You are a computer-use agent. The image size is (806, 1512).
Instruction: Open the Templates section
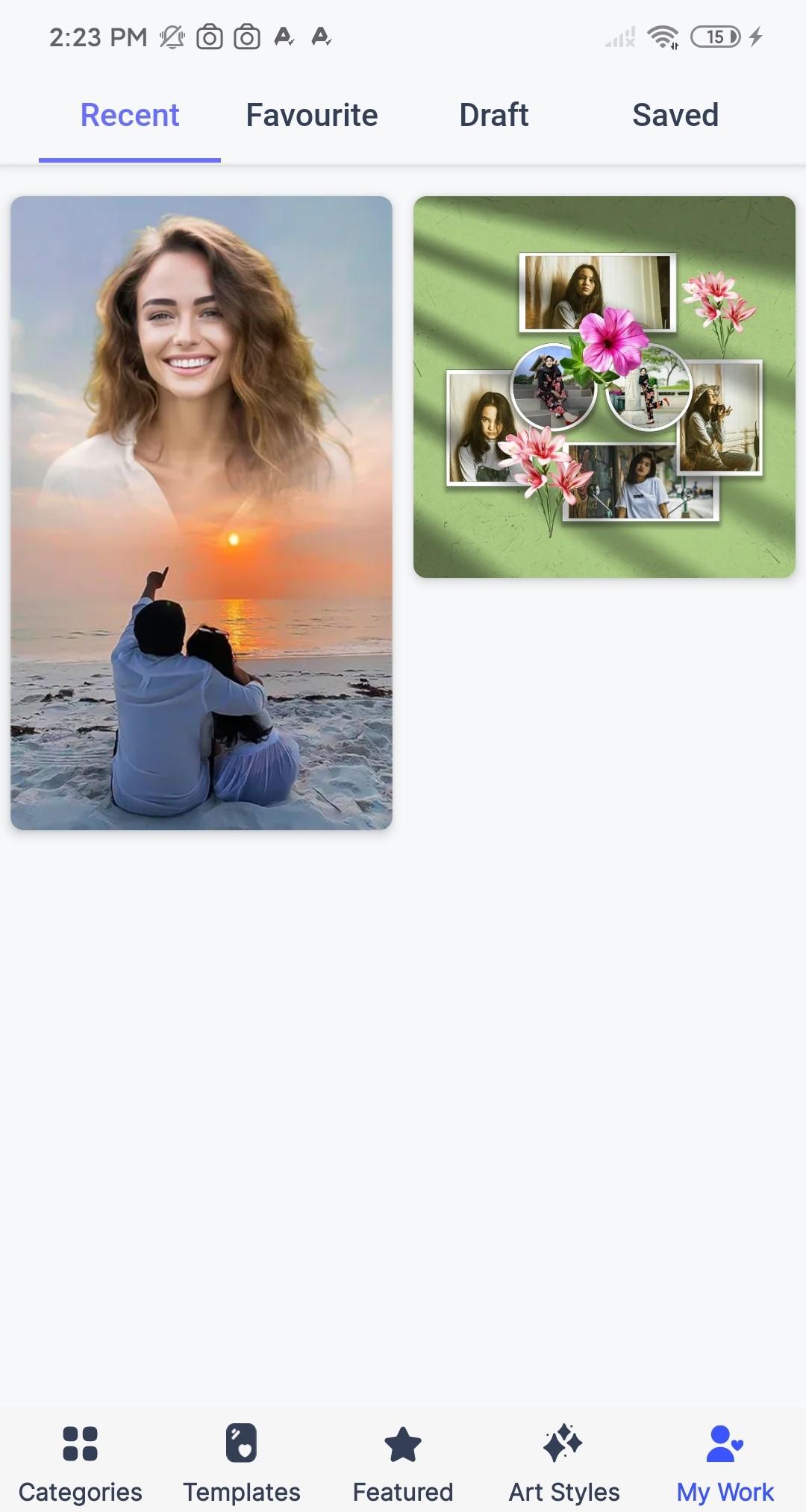click(242, 1464)
